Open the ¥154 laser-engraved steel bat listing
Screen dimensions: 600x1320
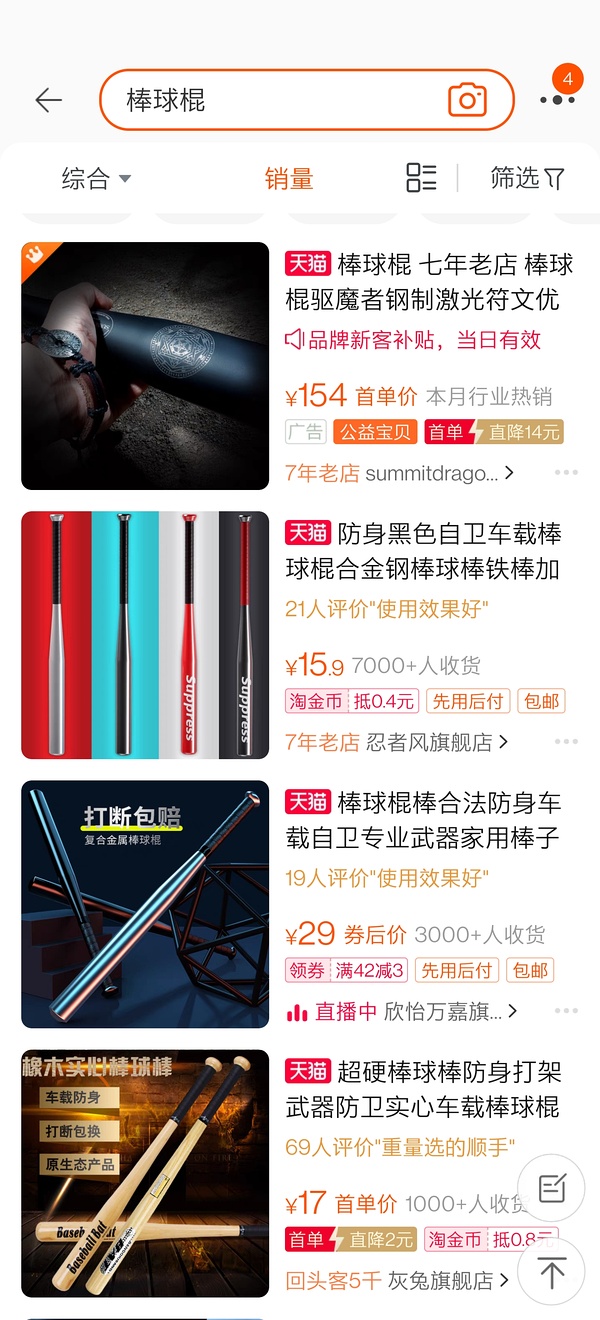pos(145,366)
